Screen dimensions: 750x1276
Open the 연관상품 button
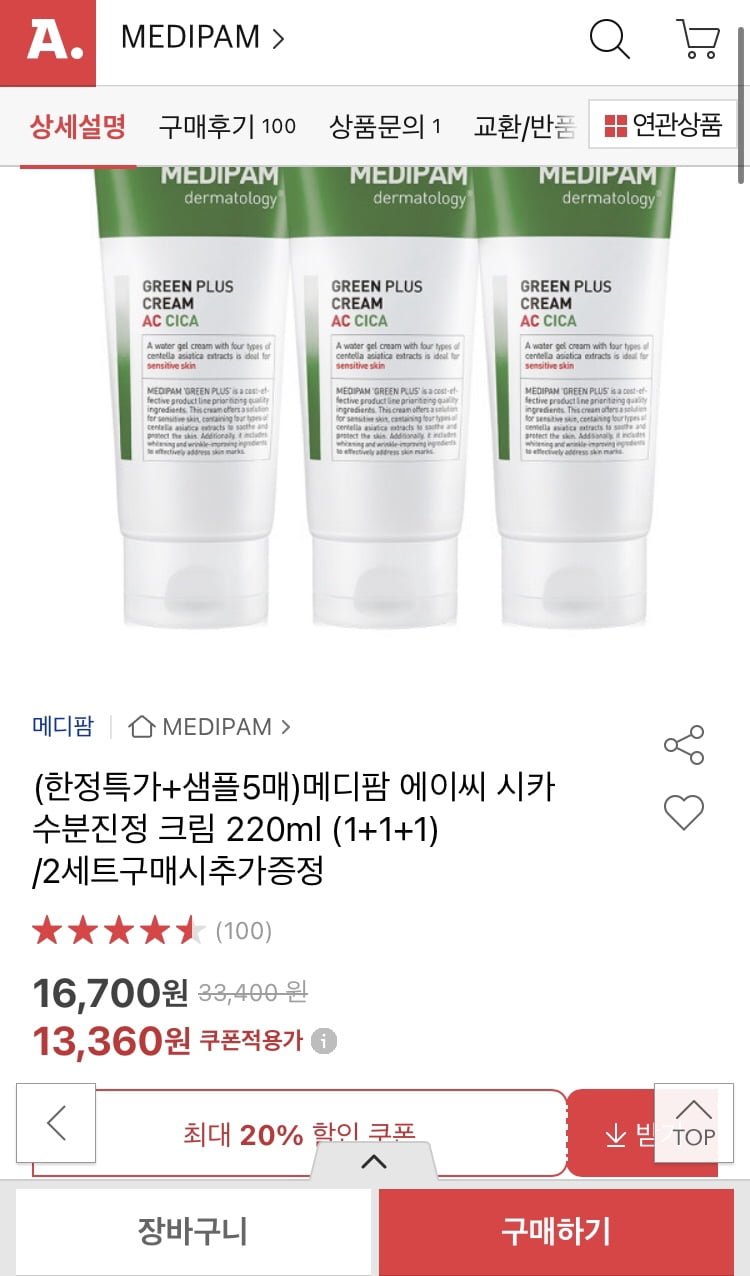(x=663, y=125)
